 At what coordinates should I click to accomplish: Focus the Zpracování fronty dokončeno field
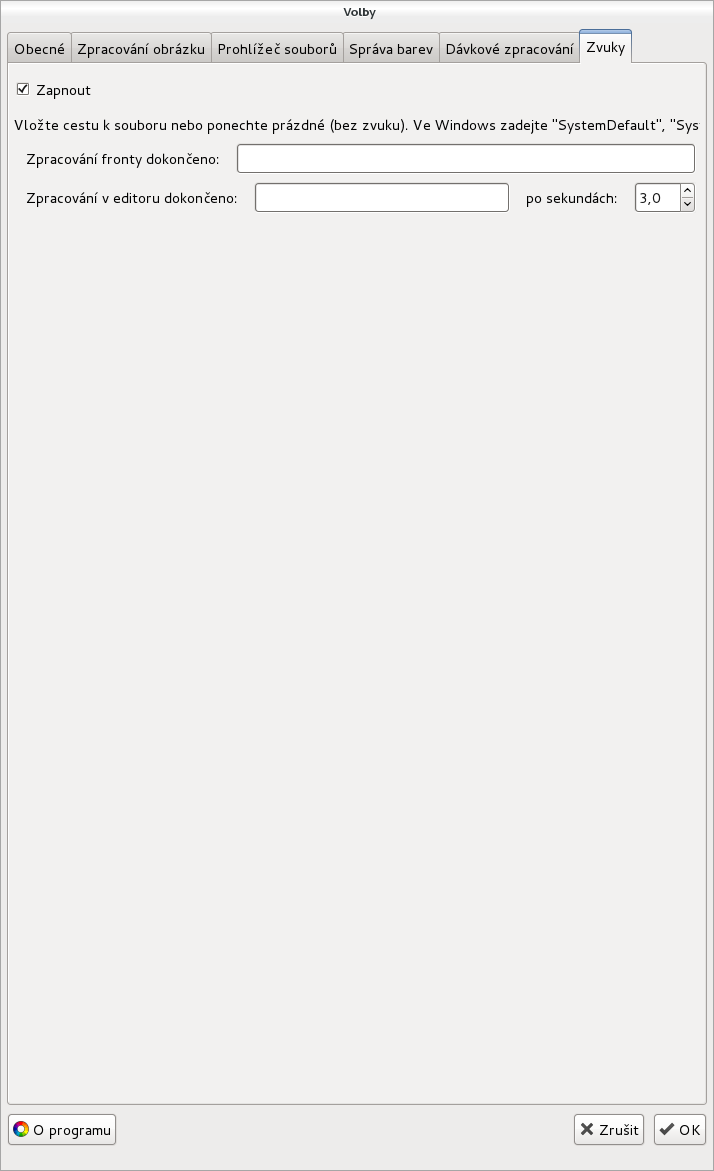(466, 158)
